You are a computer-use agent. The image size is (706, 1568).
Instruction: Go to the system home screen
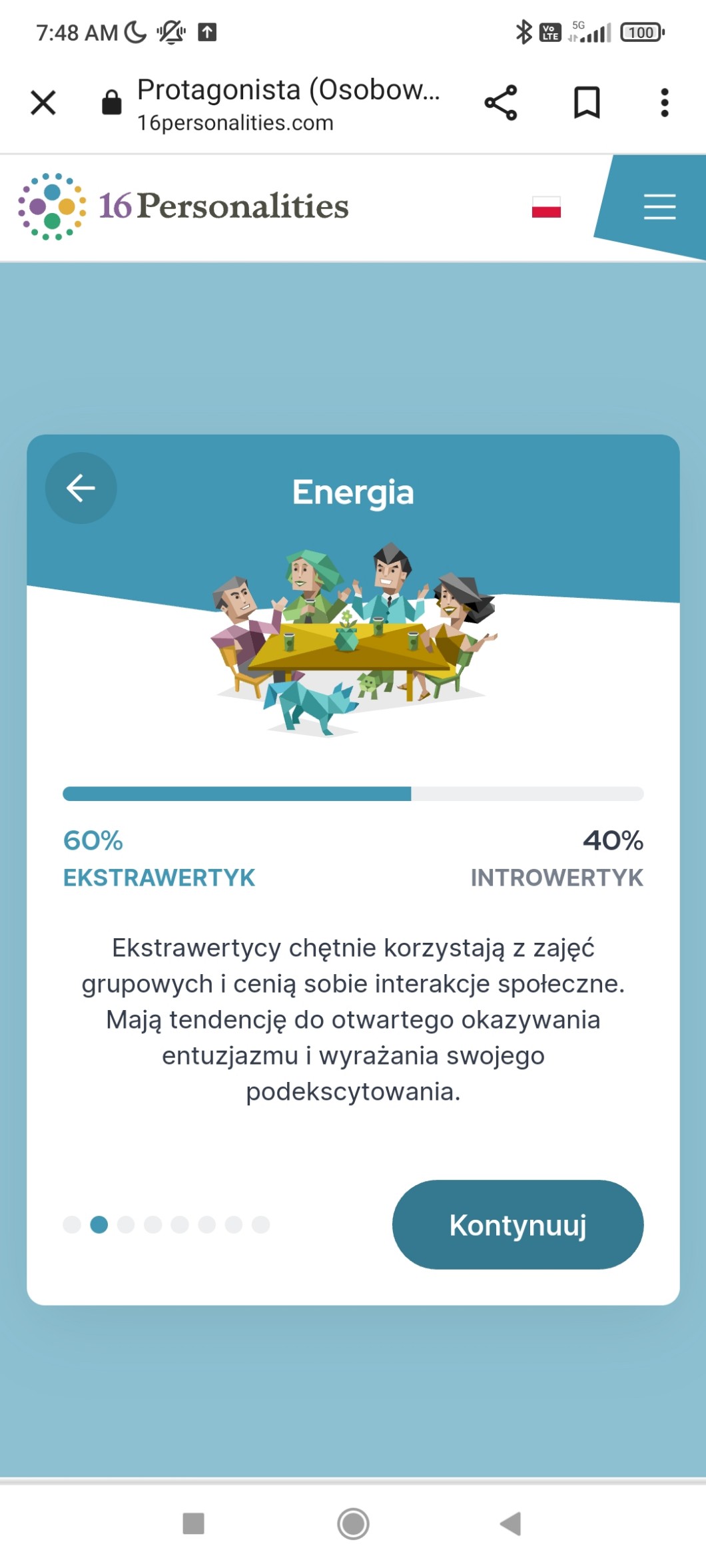[353, 1523]
